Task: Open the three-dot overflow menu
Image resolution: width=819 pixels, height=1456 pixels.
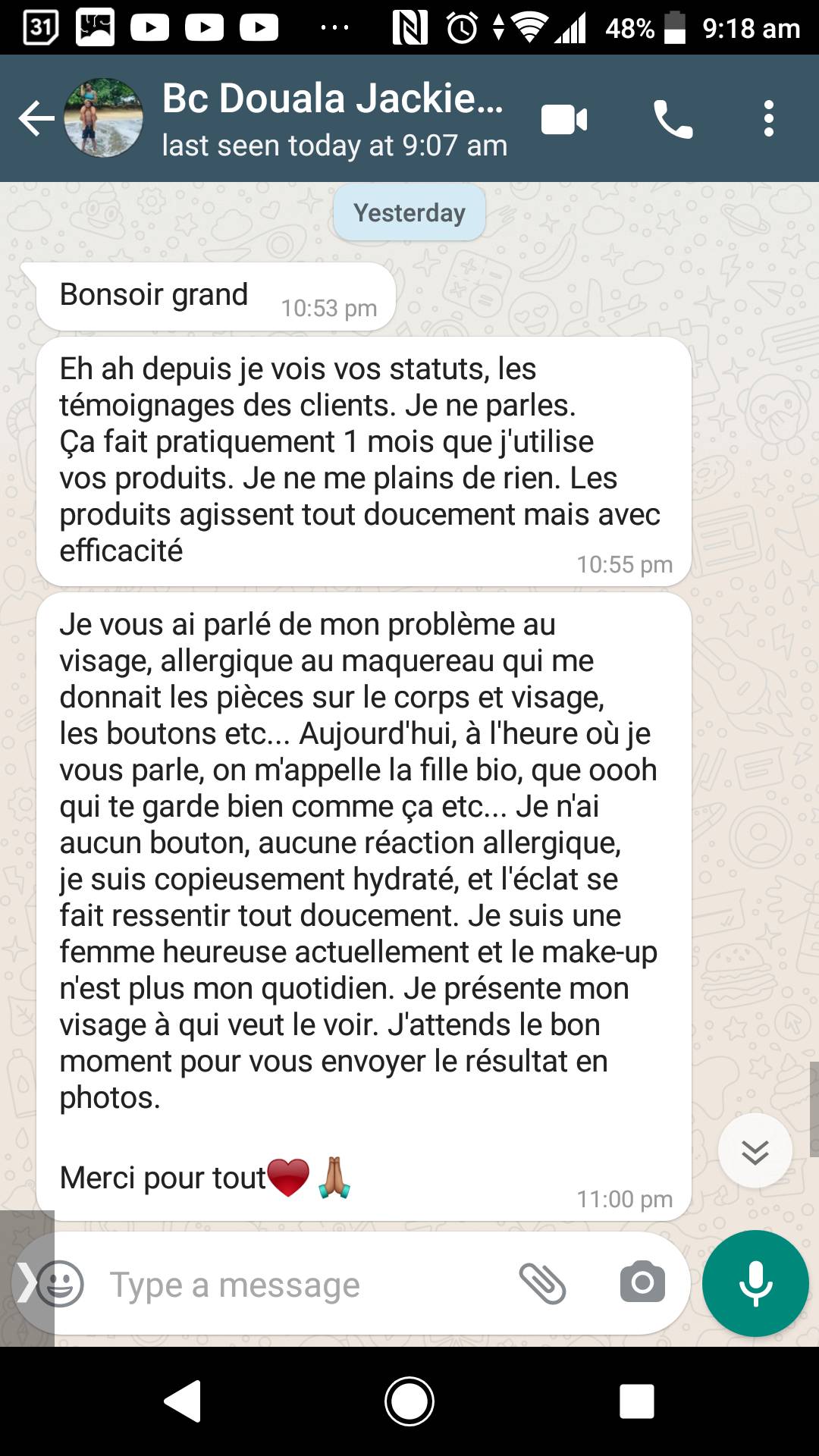Action: [769, 119]
